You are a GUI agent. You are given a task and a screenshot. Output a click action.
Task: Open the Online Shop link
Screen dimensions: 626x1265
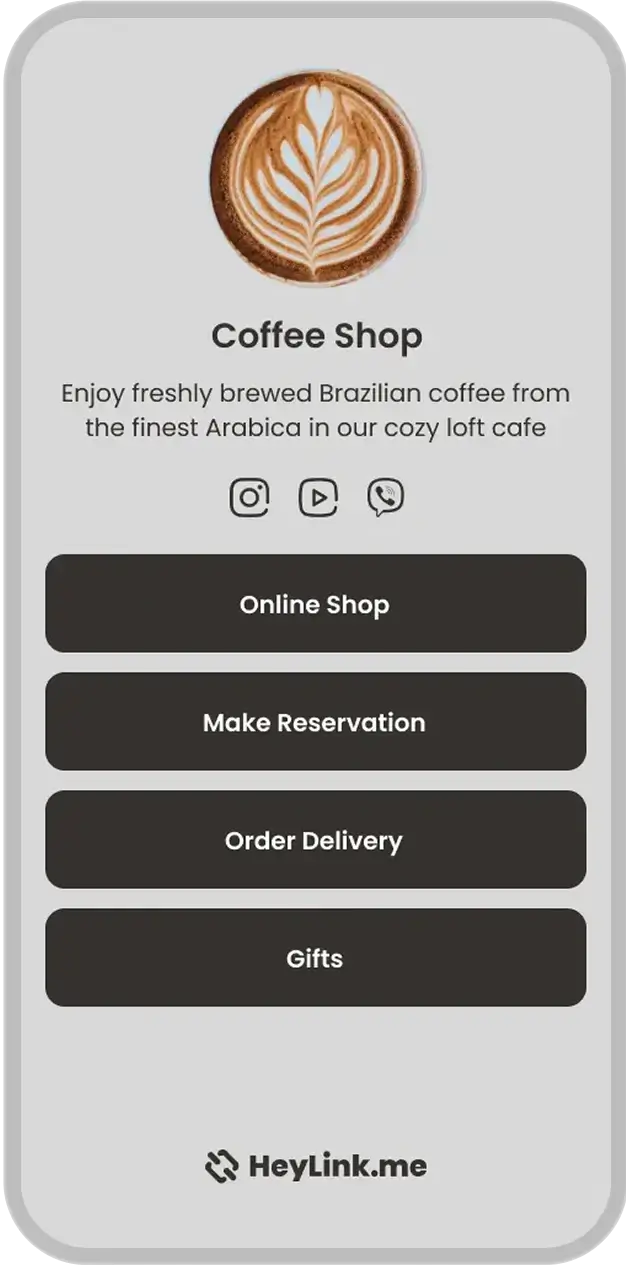click(x=315, y=604)
